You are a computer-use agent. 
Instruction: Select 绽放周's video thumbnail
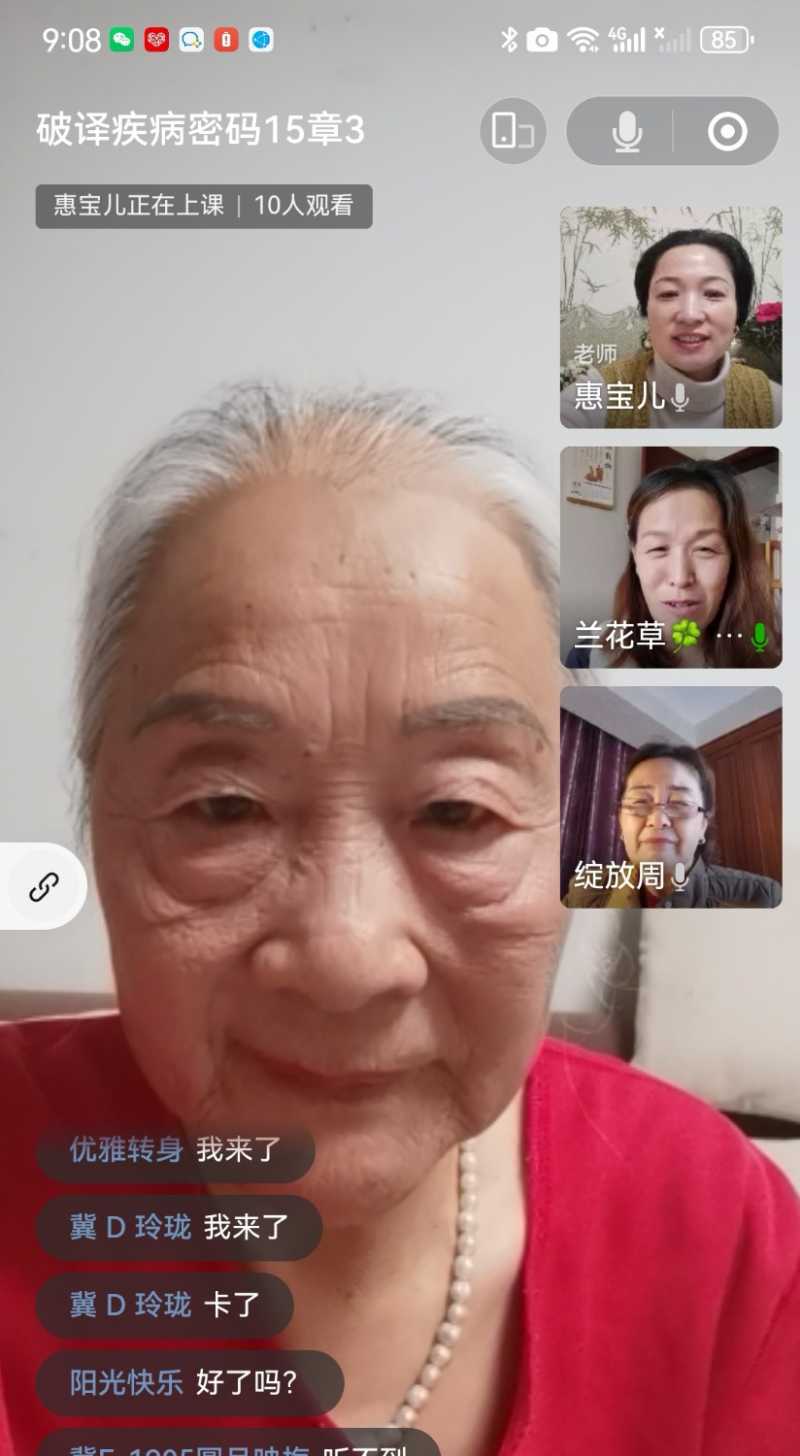[x=670, y=795]
